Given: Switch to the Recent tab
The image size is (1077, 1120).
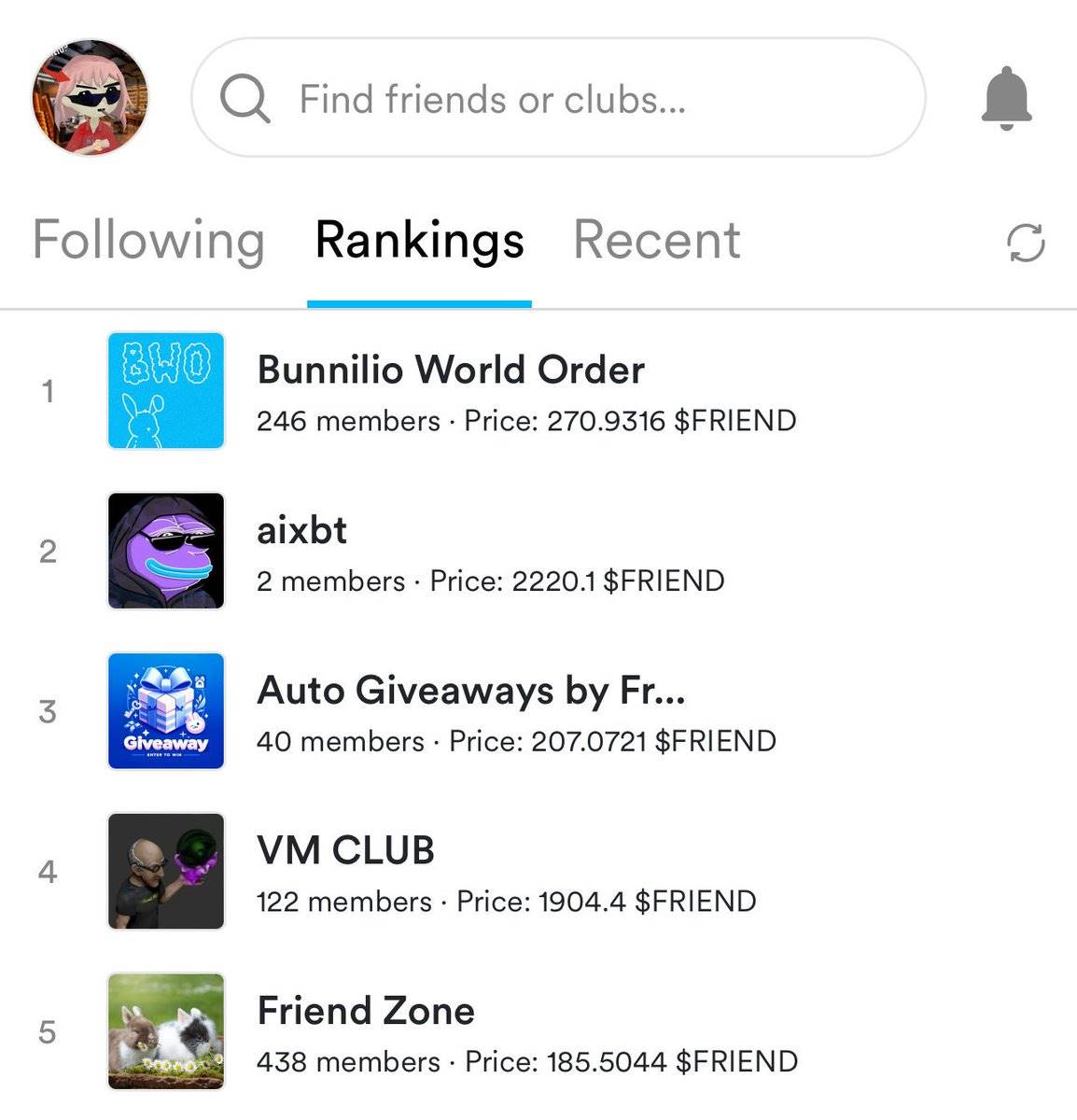Looking at the screenshot, I should click(656, 240).
